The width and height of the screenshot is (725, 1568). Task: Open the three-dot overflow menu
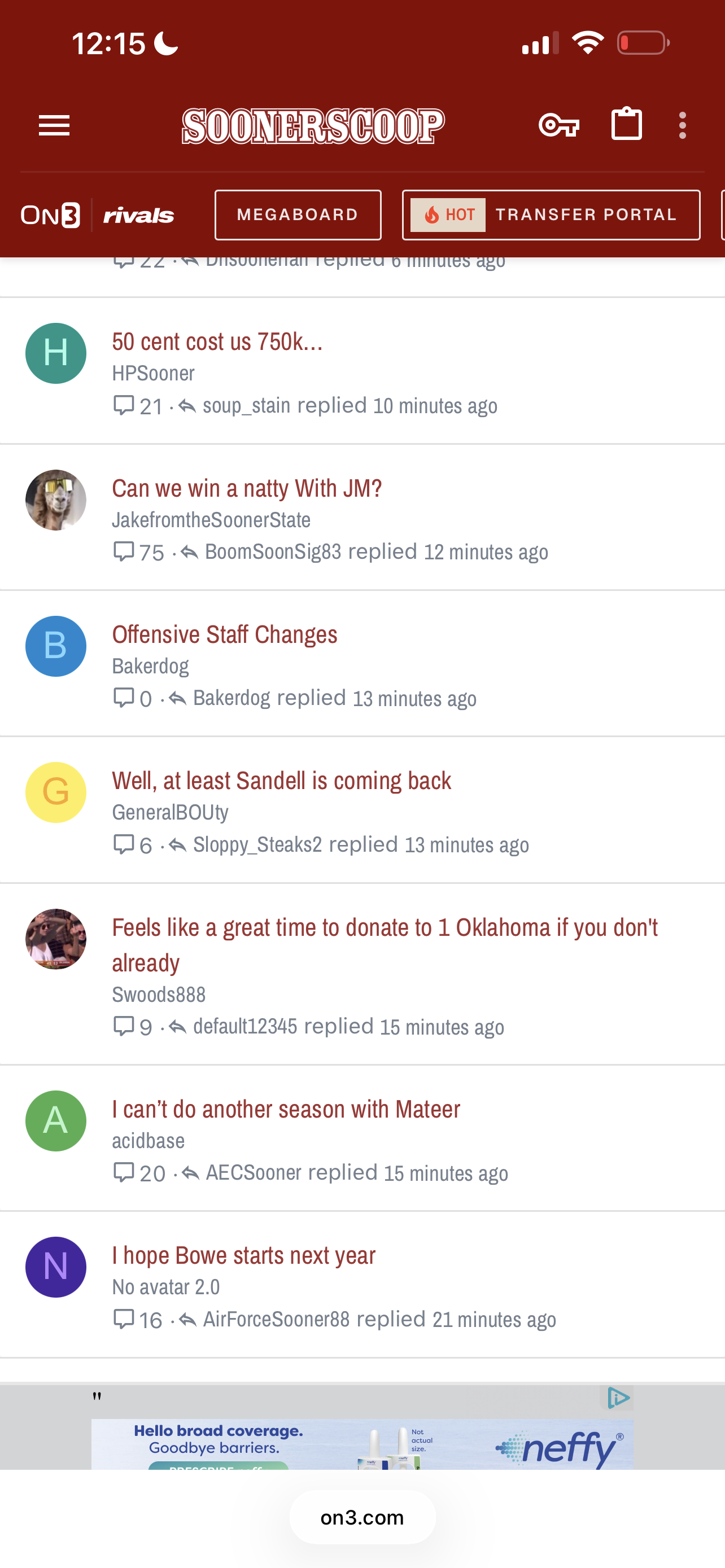click(683, 125)
